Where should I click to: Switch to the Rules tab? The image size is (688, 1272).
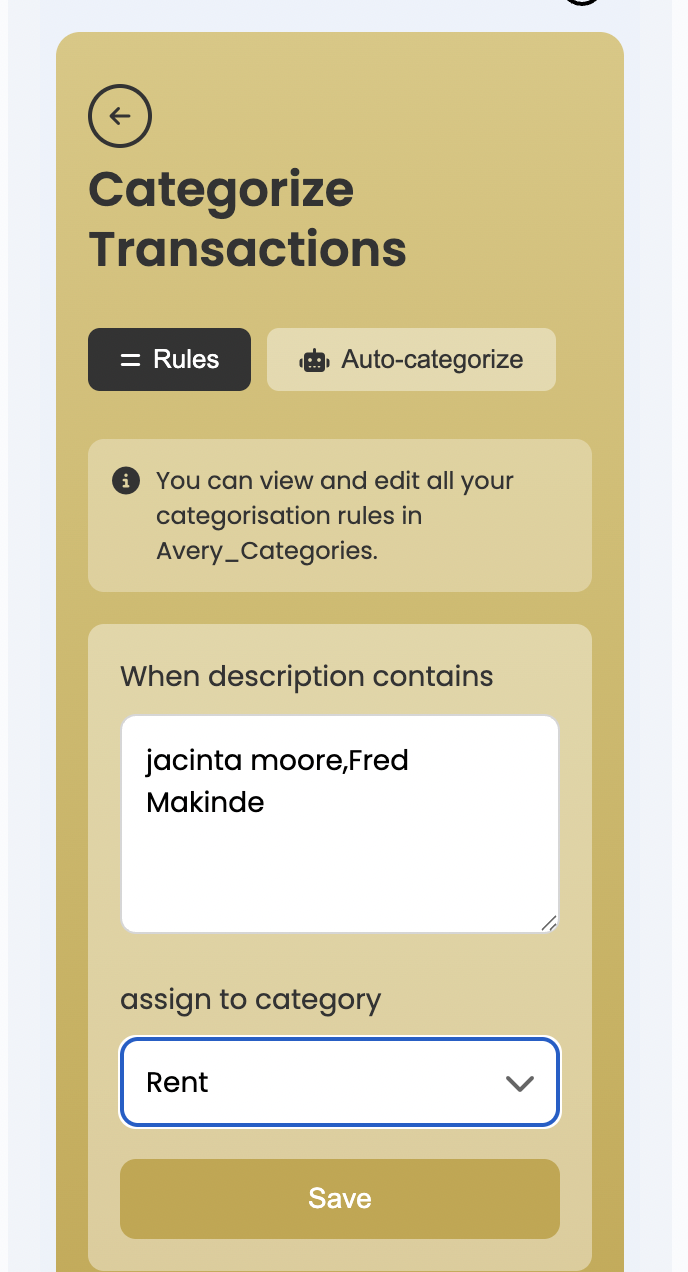coord(169,360)
